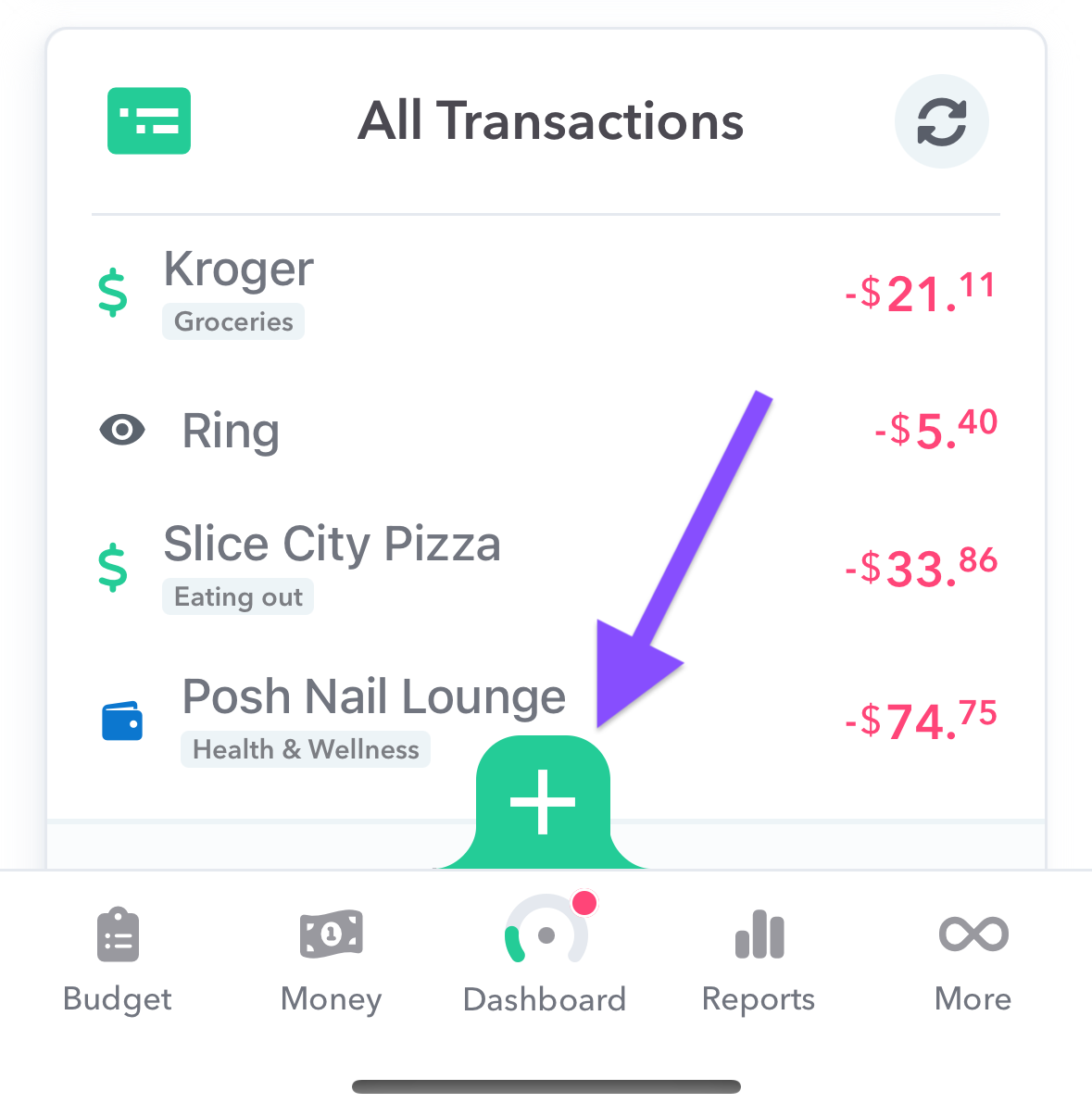Image resolution: width=1092 pixels, height=1116 pixels.
Task: Click the blue wallet icon for Posh Nail Lounge
Action: 121,721
